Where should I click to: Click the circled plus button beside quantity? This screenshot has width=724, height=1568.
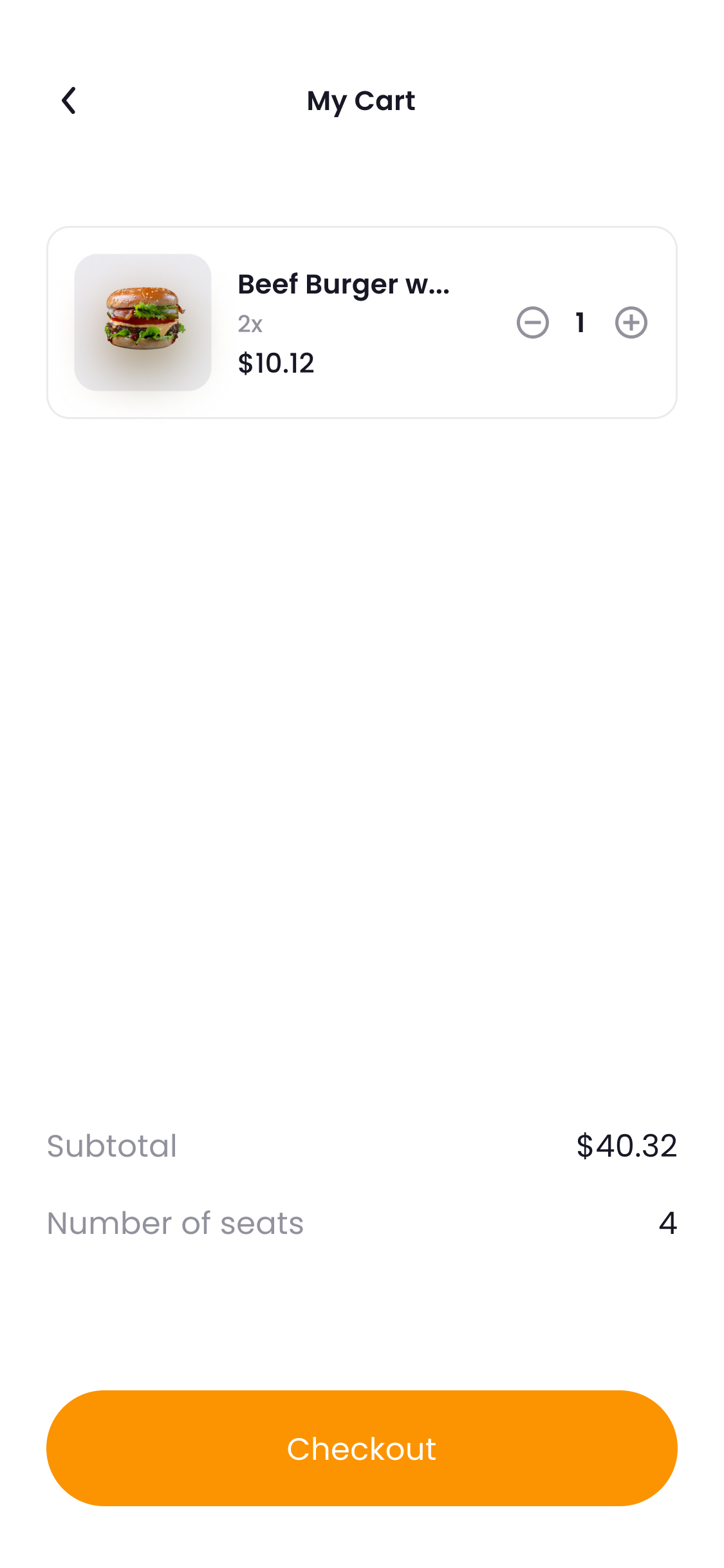(629, 324)
